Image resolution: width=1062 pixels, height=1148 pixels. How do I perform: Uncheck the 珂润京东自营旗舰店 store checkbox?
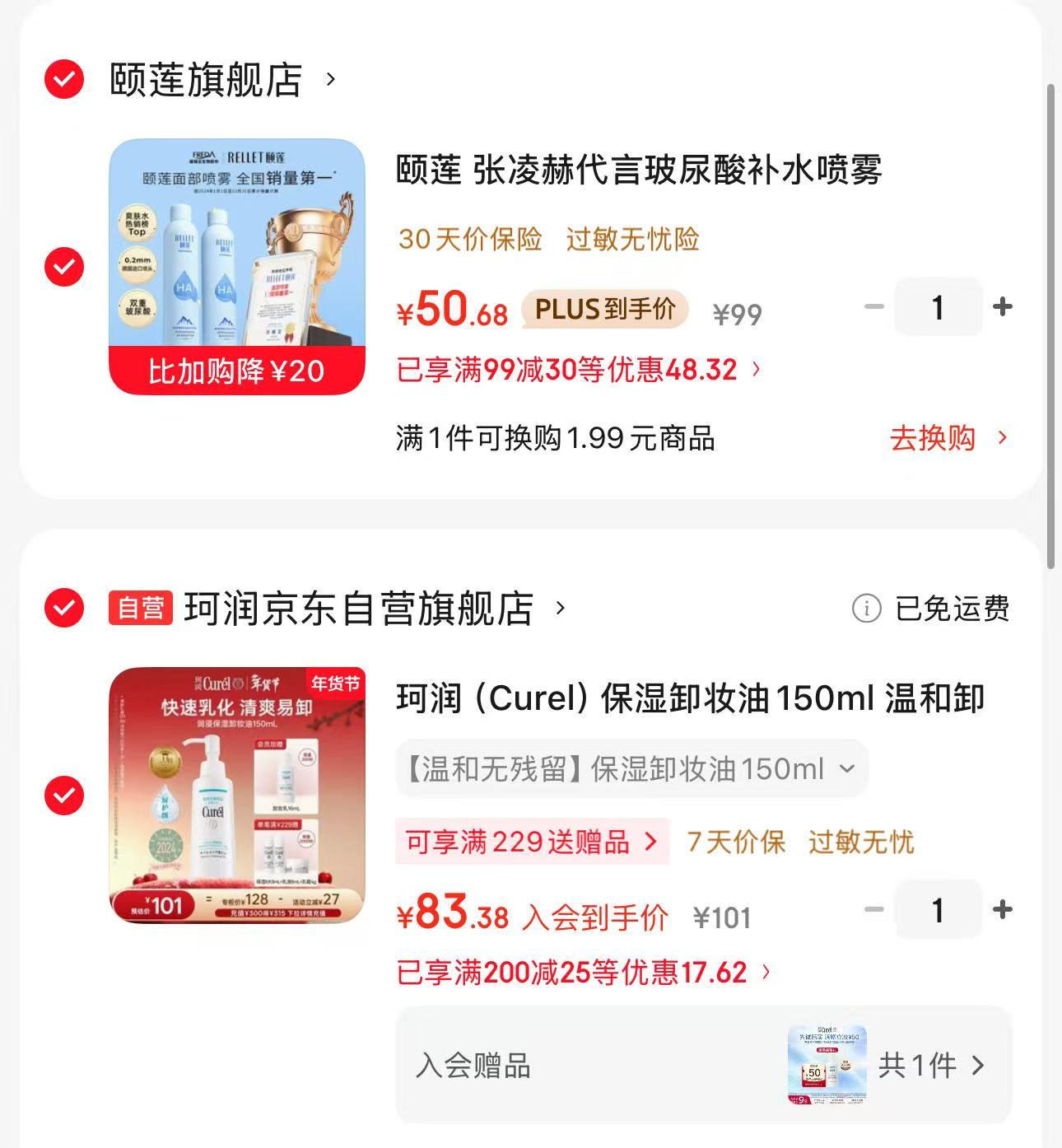pyautogui.click(x=64, y=609)
